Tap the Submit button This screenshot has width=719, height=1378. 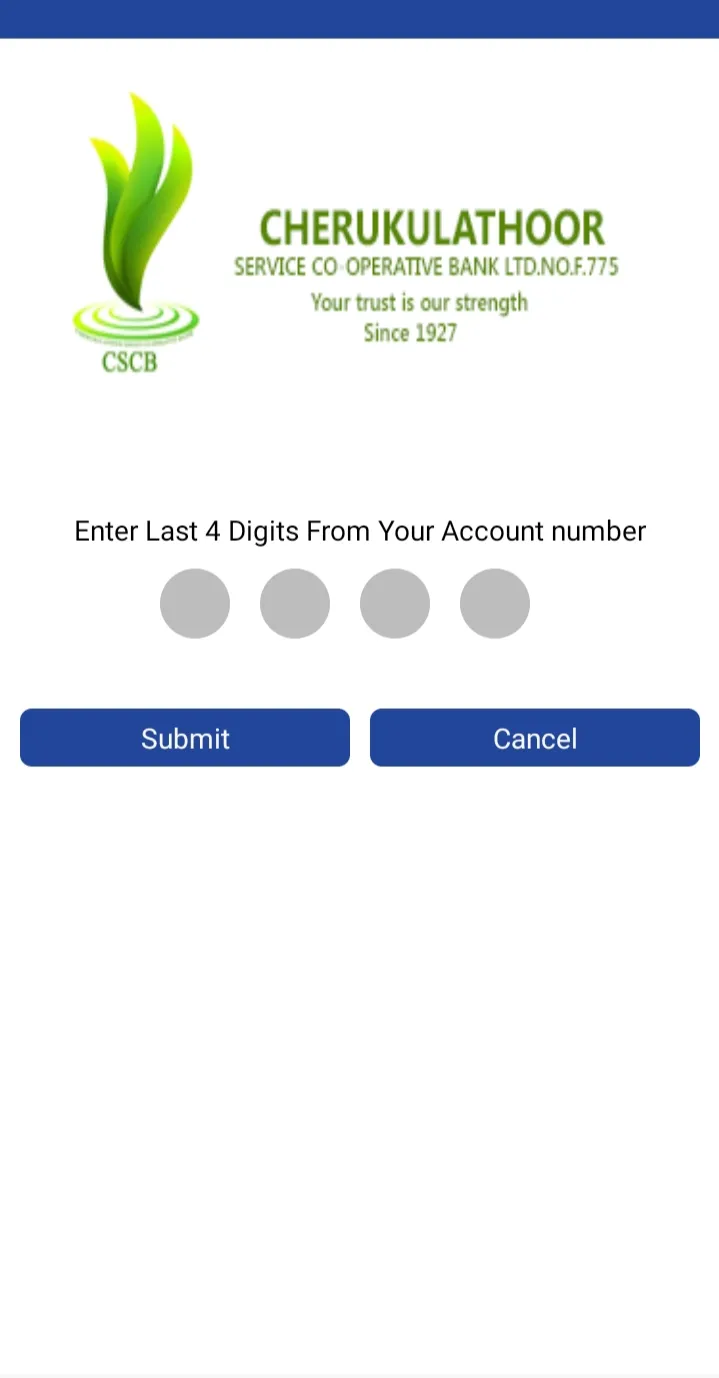[185, 738]
